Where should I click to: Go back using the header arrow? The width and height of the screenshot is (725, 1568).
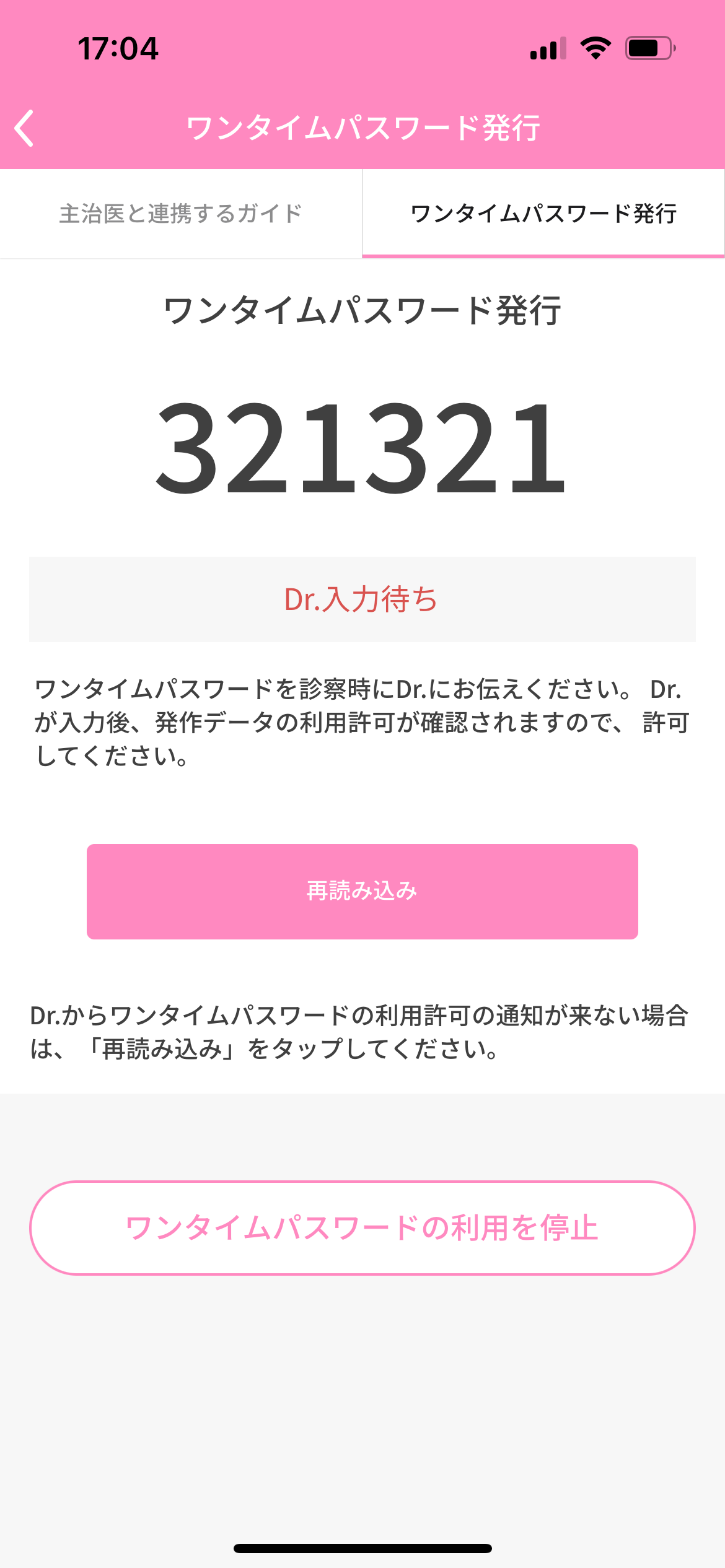pos(25,128)
